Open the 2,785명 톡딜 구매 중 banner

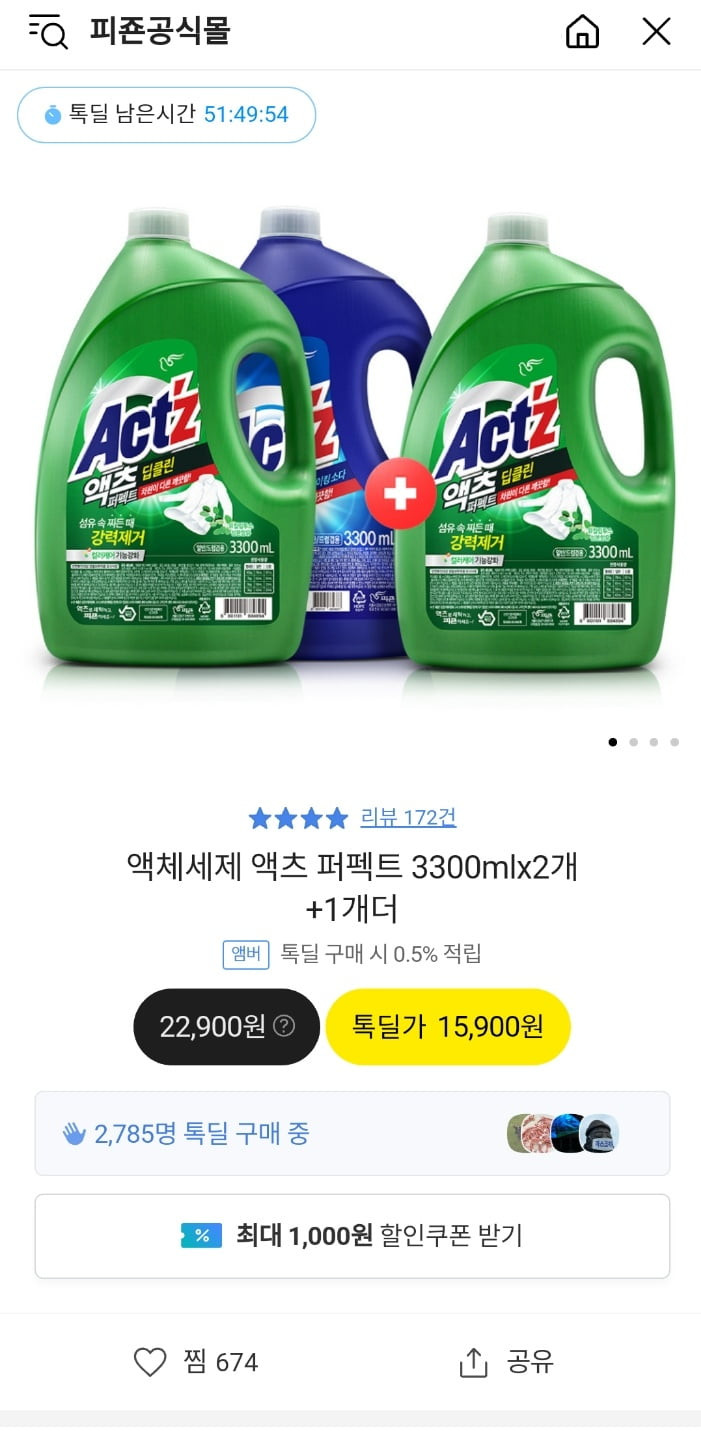point(352,1133)
